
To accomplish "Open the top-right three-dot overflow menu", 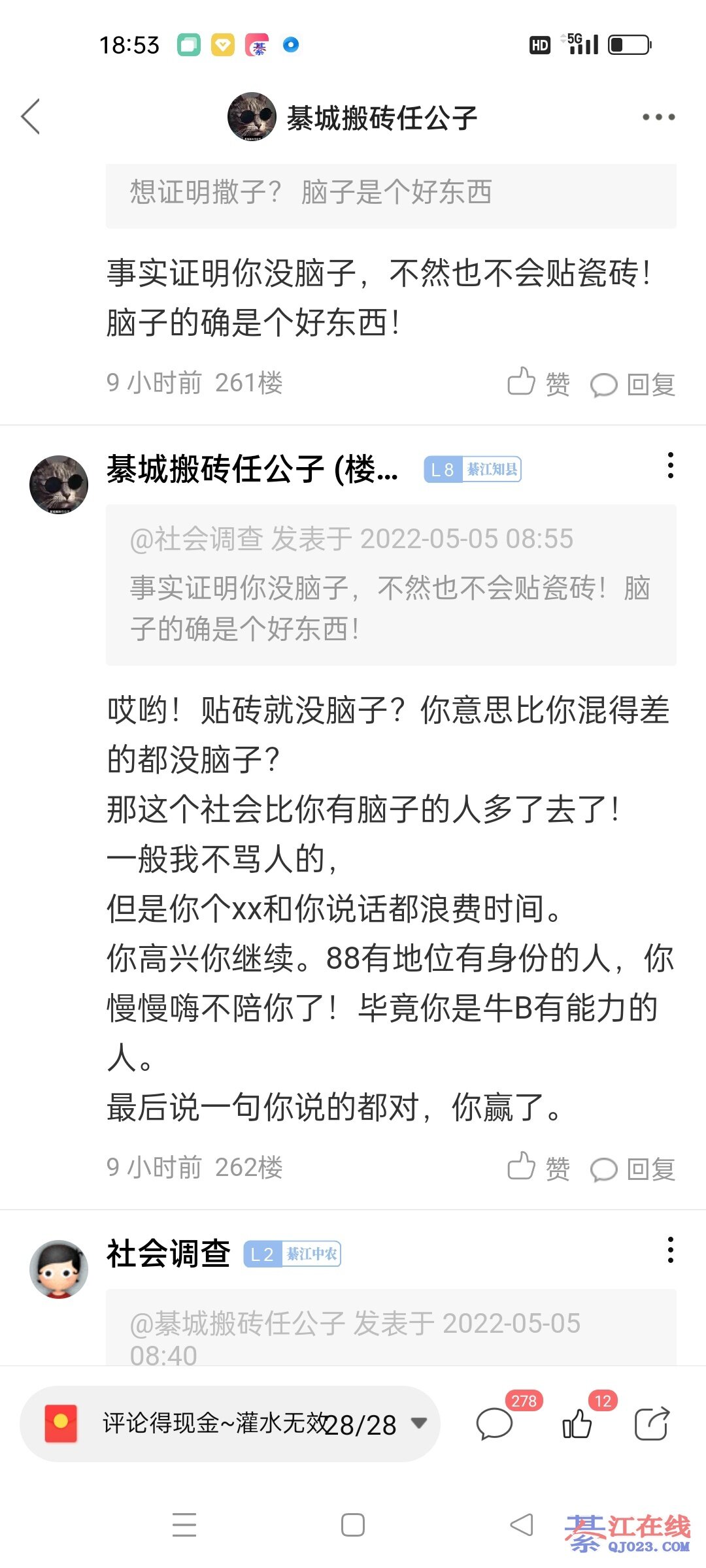I will (658, 118).
